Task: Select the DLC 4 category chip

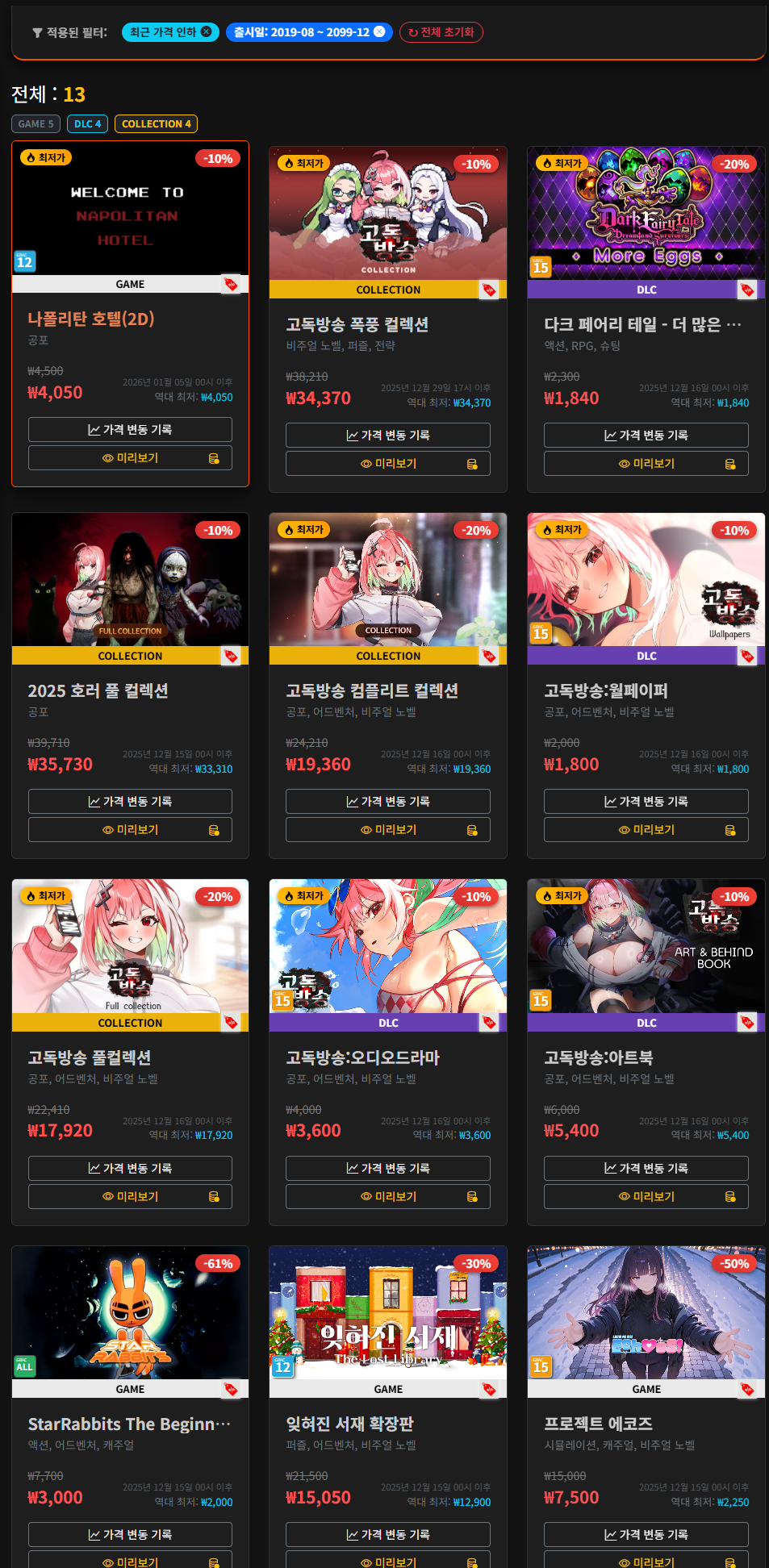Action: click(x=87, y=123)
